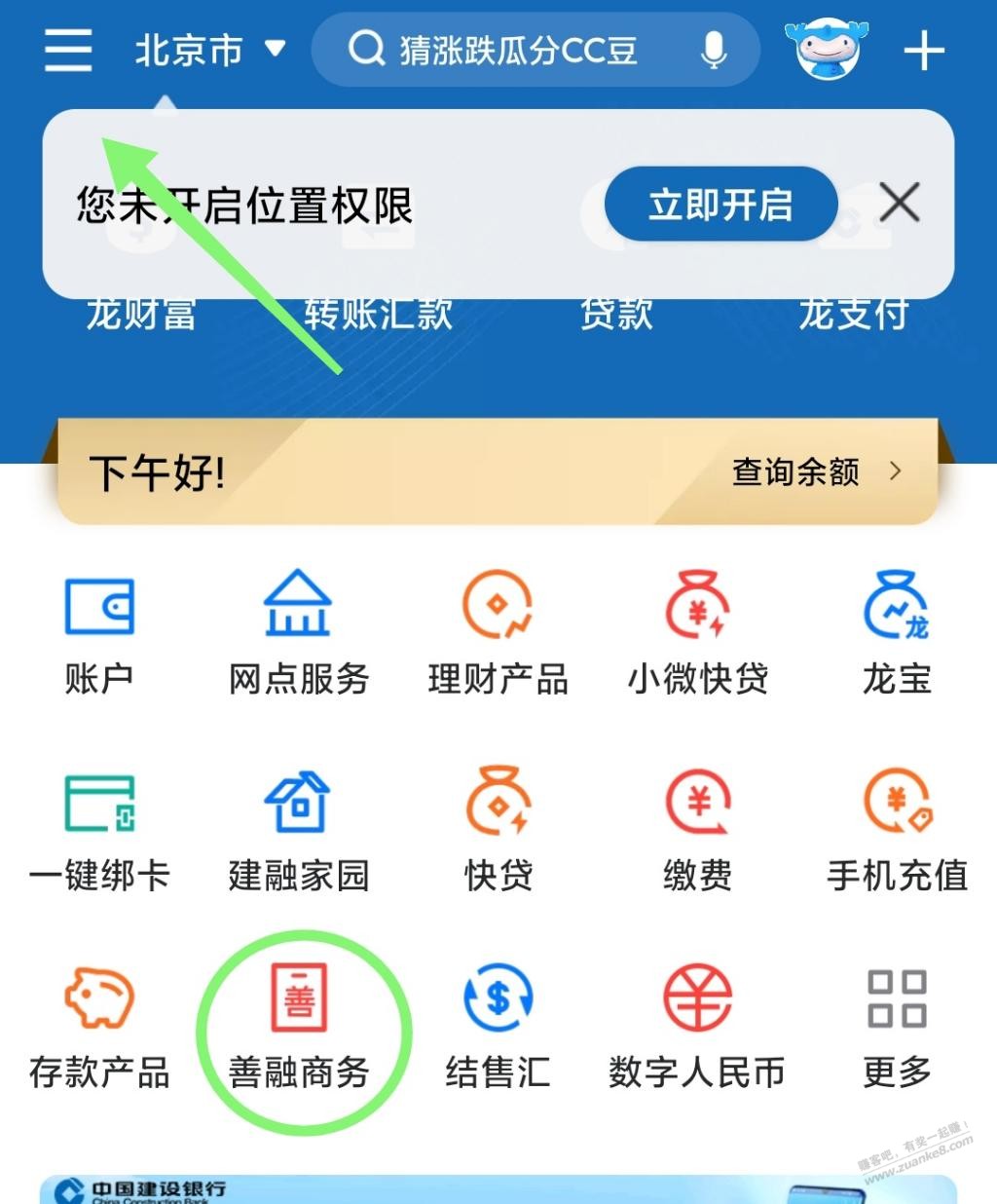Top up phone via 手机充值
The image size is (997, 1204).
(x=897, y=831)
